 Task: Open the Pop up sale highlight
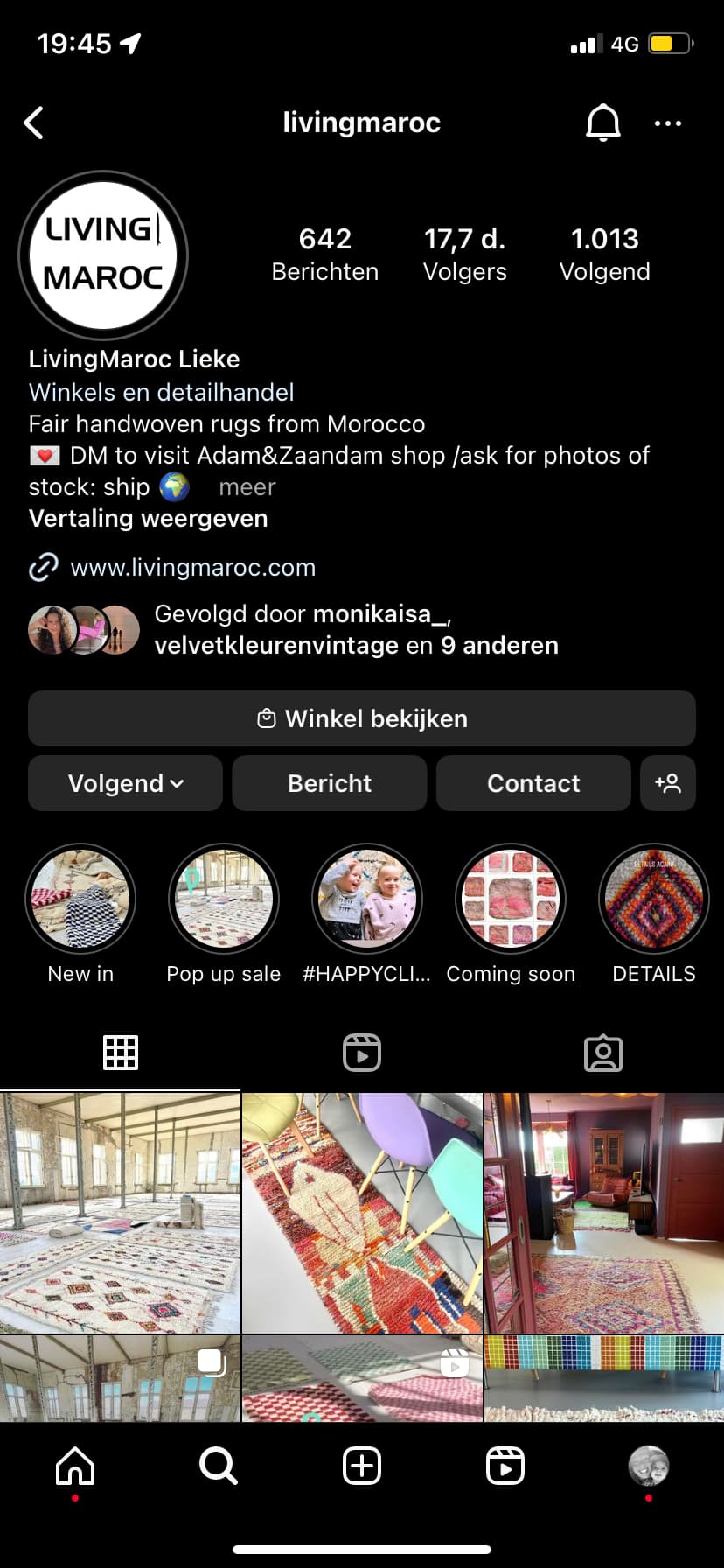224,899
